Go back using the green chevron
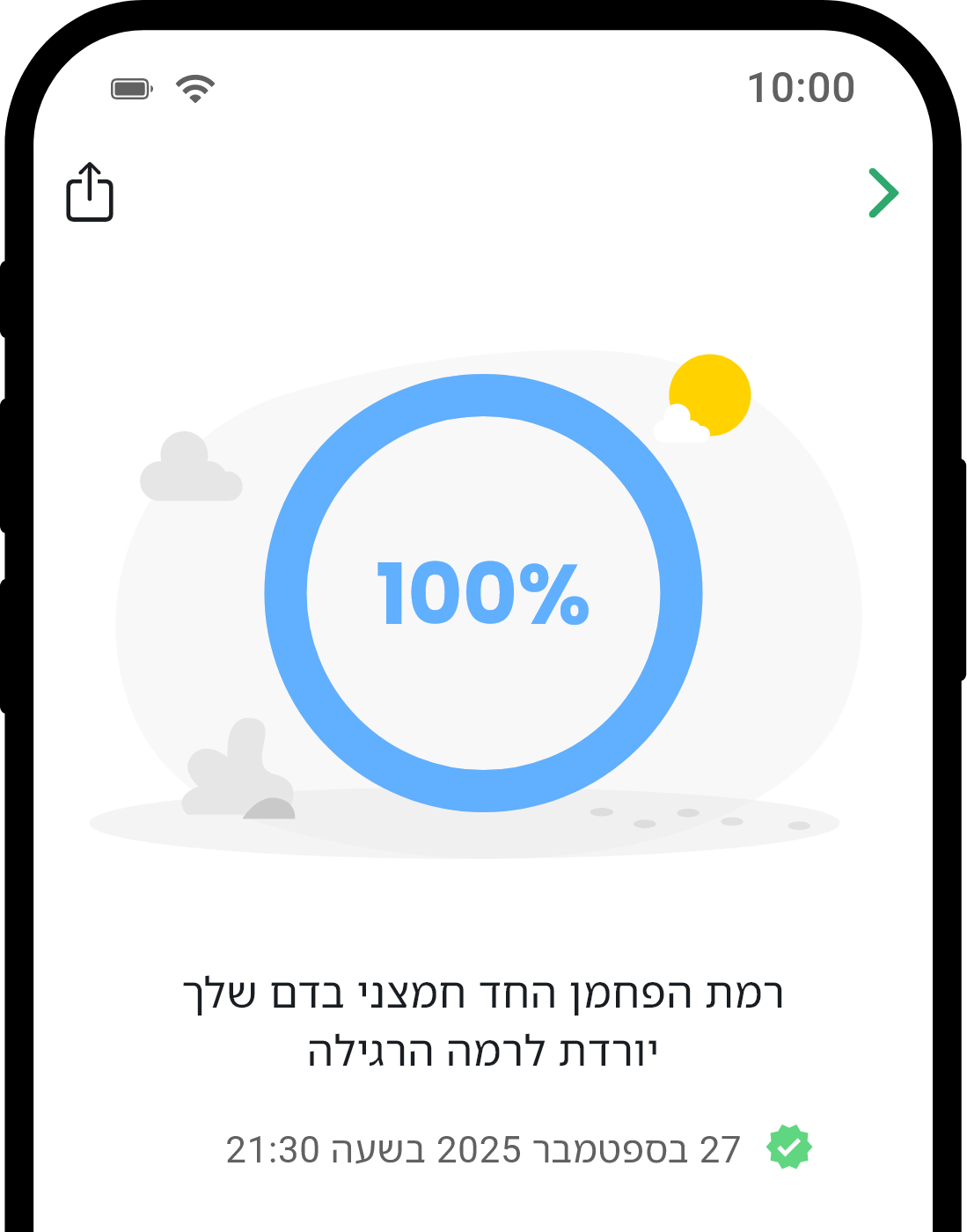The height and width of the screenshot is (1232, 967). pos(883,193)
